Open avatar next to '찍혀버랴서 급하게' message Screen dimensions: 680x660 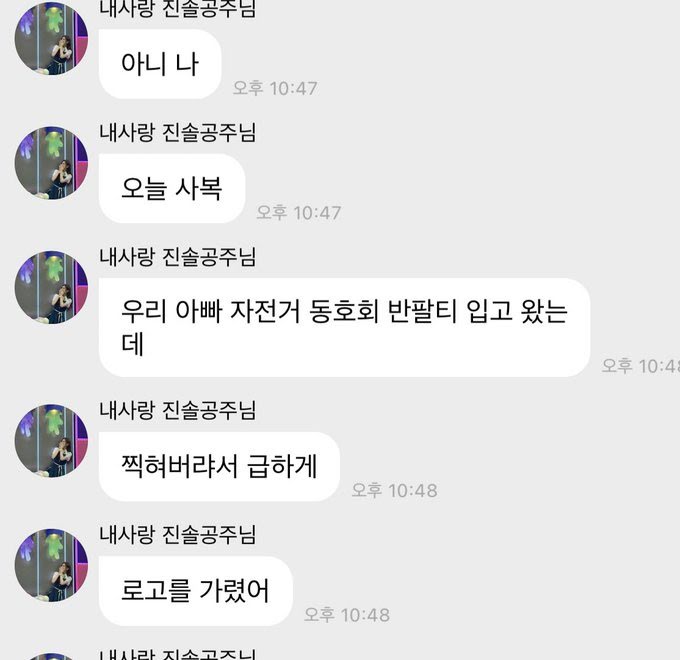click(x=51, y=441)
